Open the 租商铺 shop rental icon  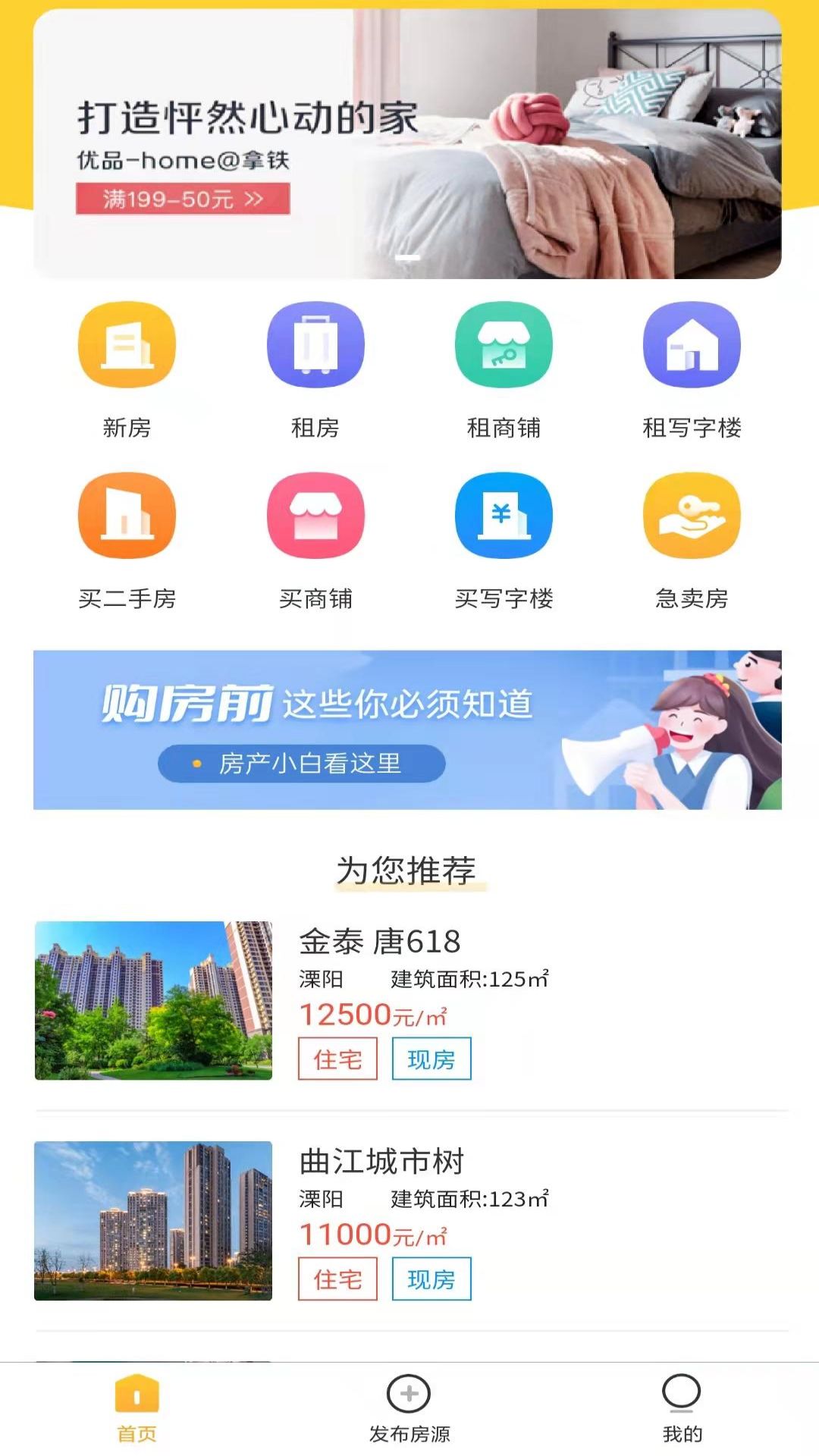coord(503,344)
